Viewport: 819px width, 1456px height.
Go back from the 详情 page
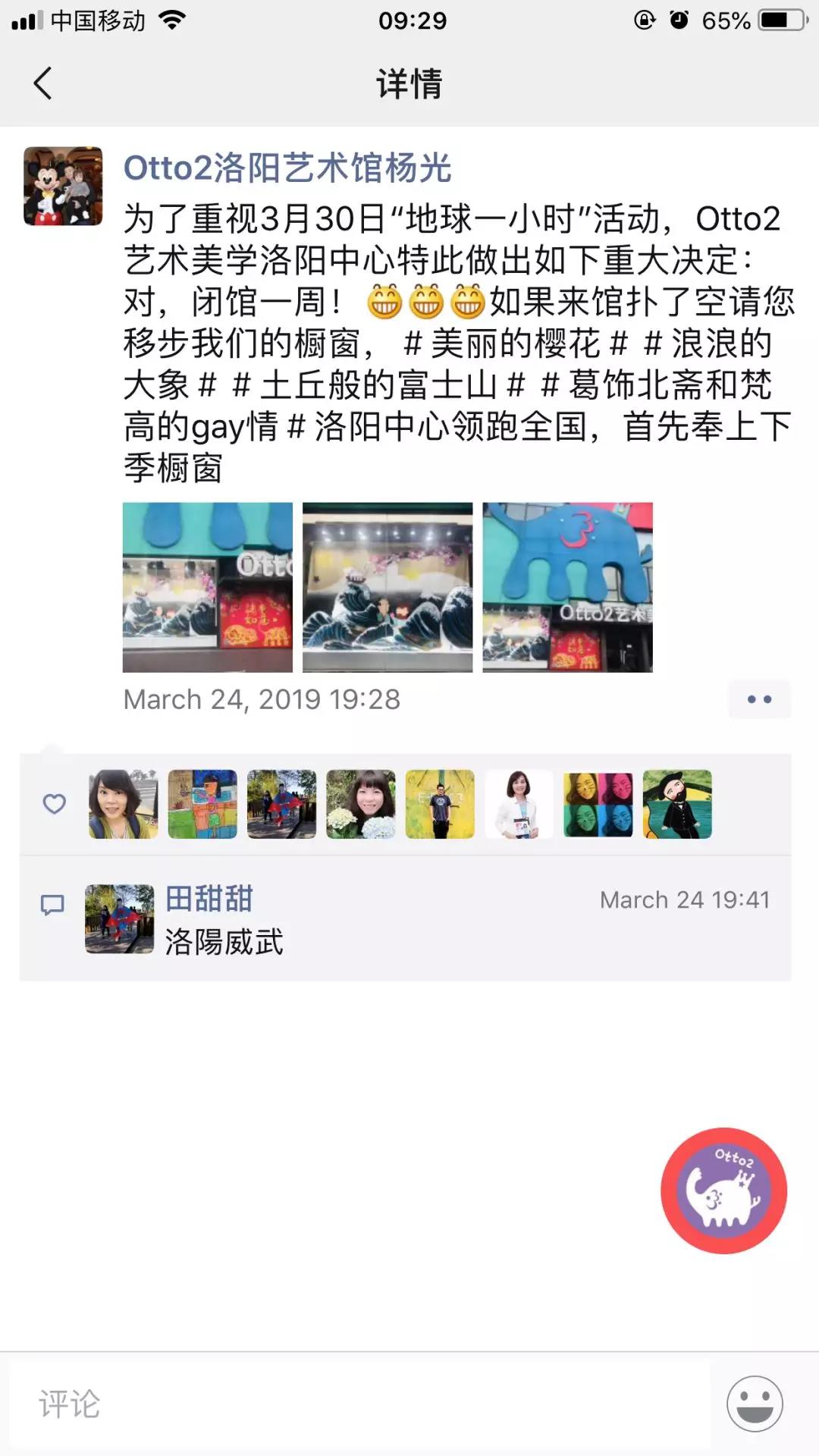coord(43,83)
